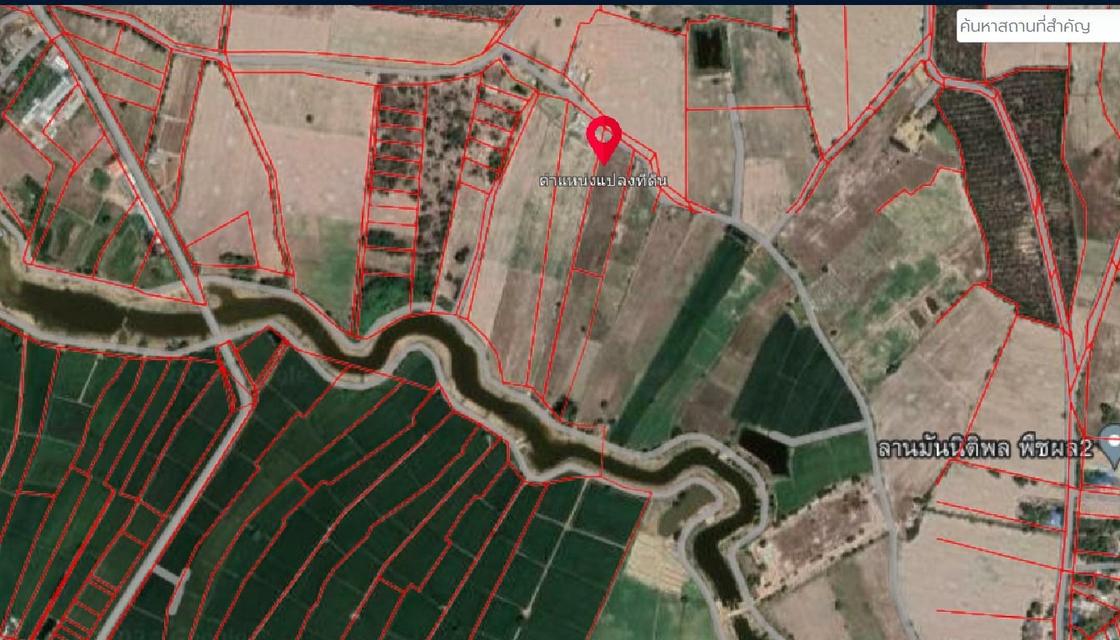Tap the red land parcel location pin

click(x=604, y=136)
